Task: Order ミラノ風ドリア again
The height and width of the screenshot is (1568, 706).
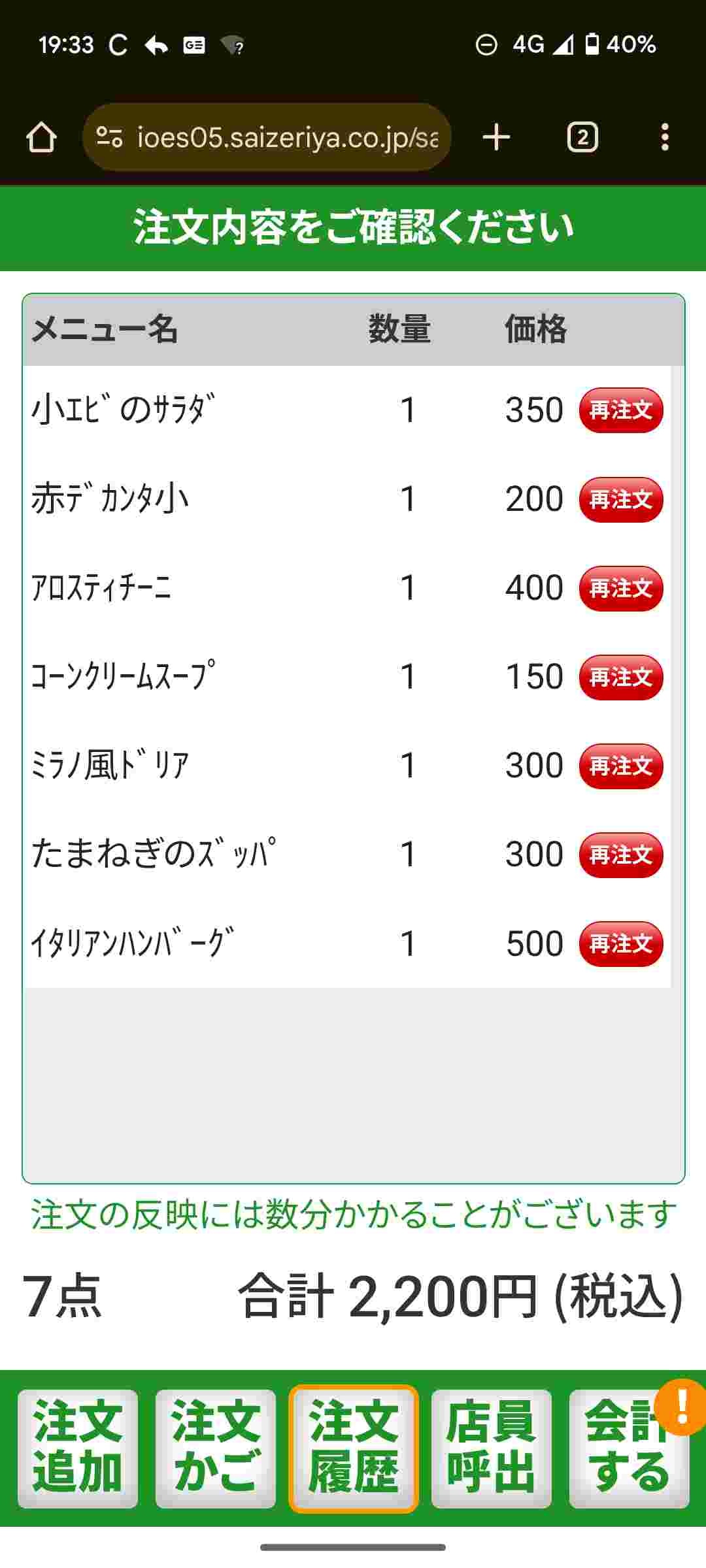Action: pos(620,766)
